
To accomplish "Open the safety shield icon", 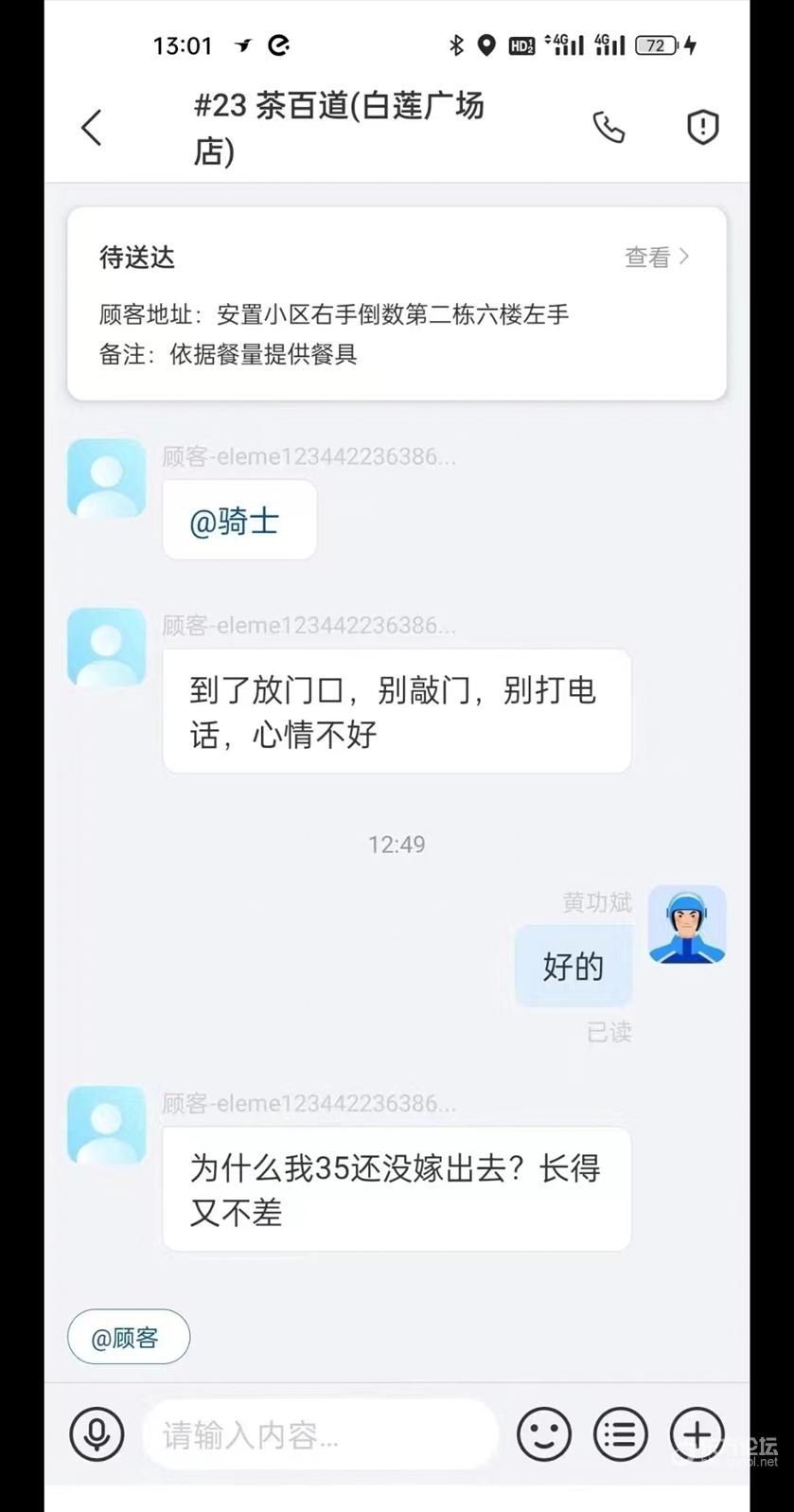I will [702, 127].
